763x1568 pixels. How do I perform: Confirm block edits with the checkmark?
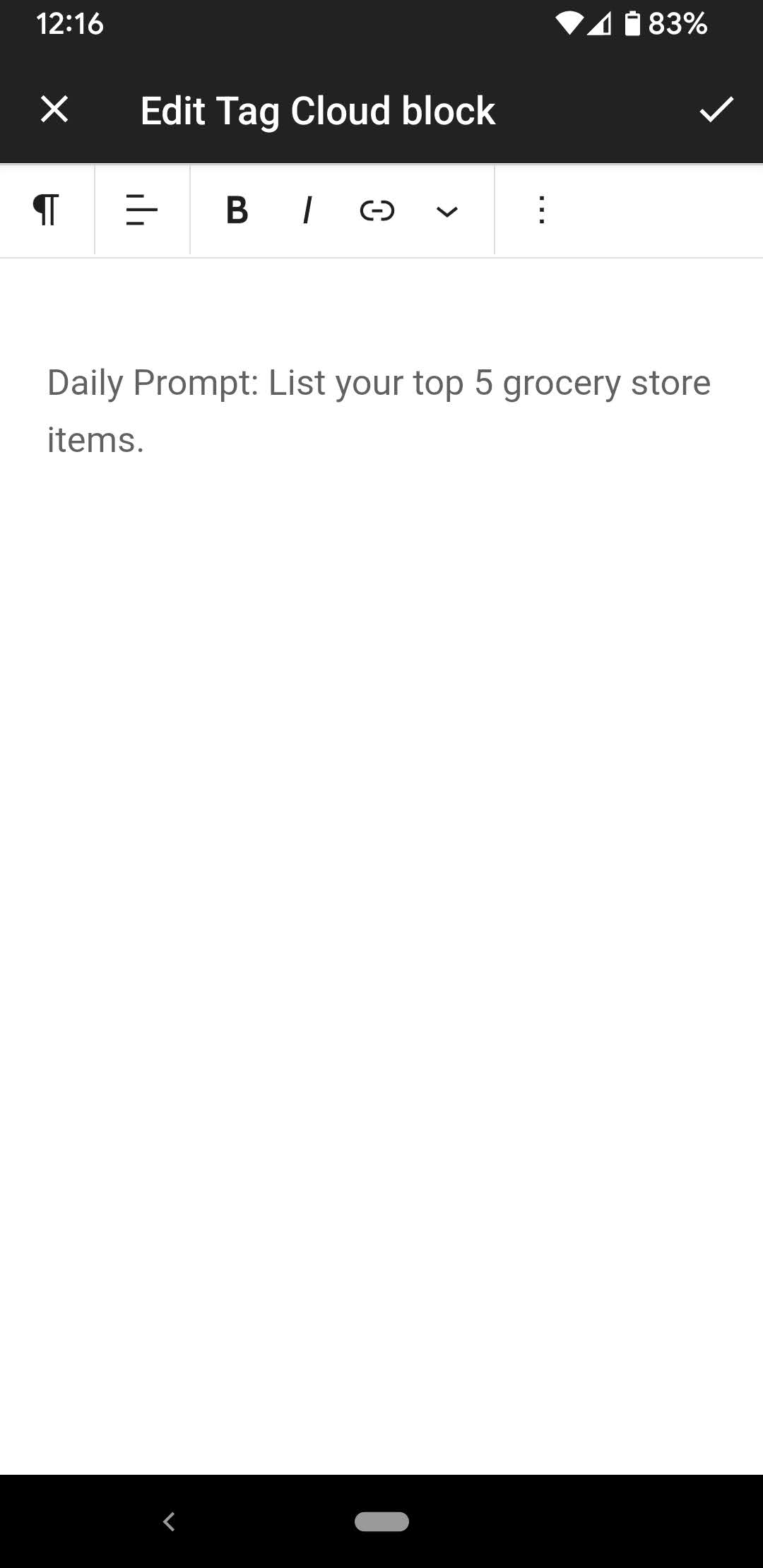[x=716, y=109]
